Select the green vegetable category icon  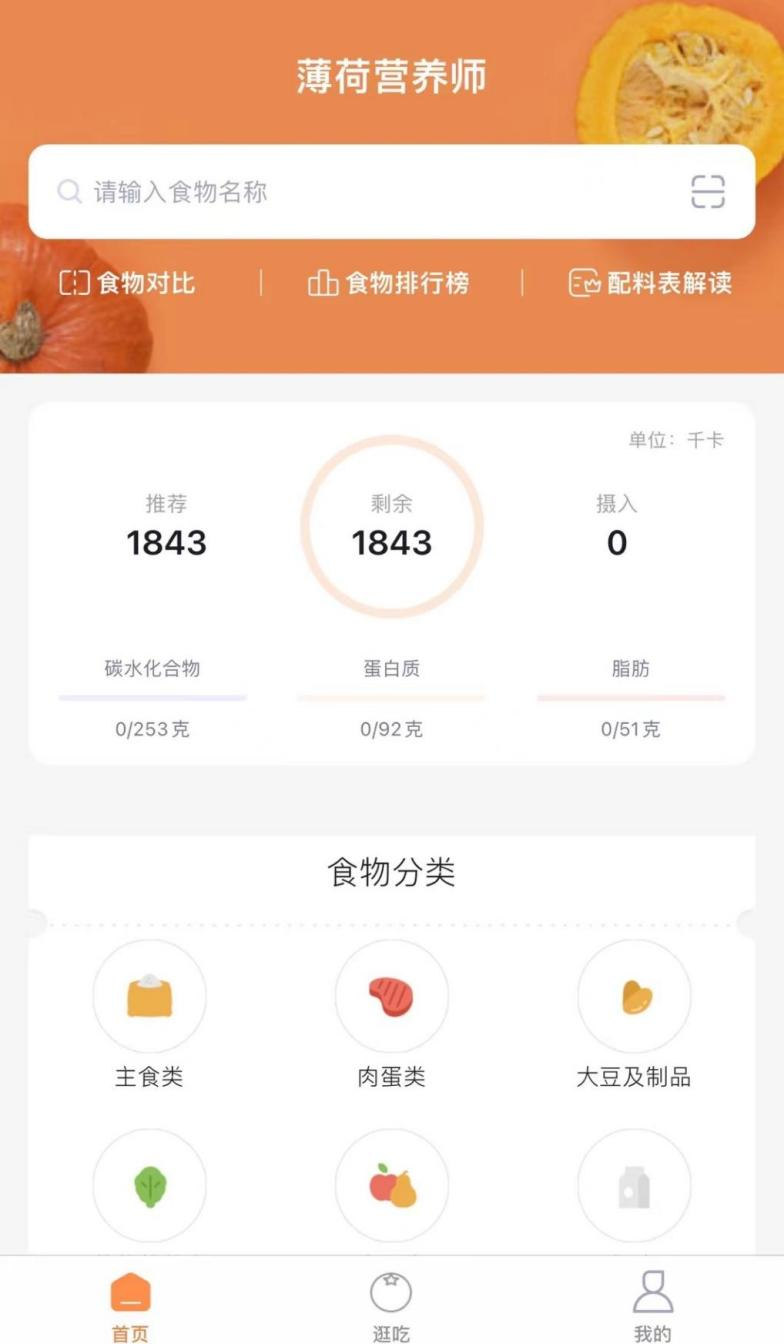click(x=149, y=1184)
